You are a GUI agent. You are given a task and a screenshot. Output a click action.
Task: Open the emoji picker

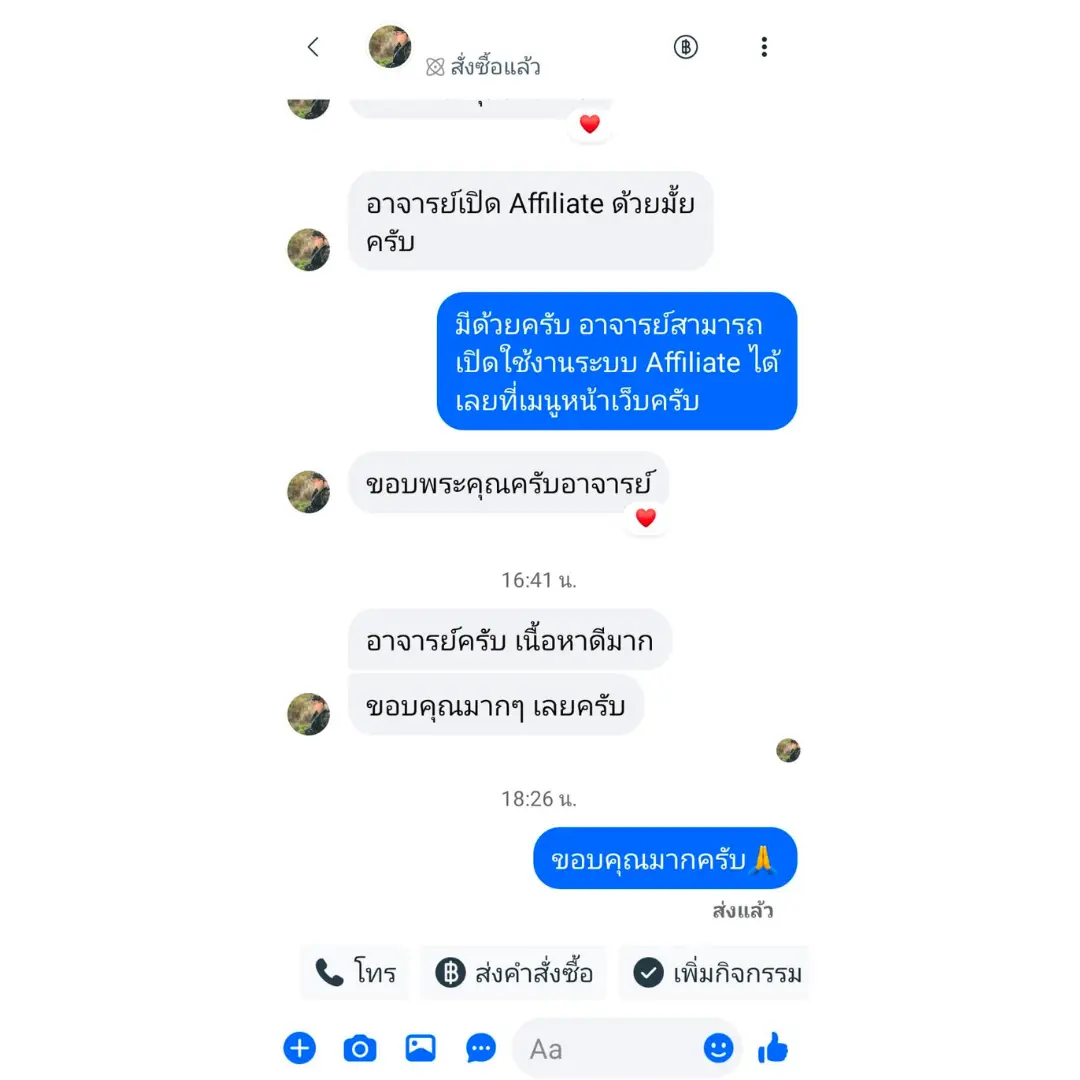click(x=718, y=1048)
